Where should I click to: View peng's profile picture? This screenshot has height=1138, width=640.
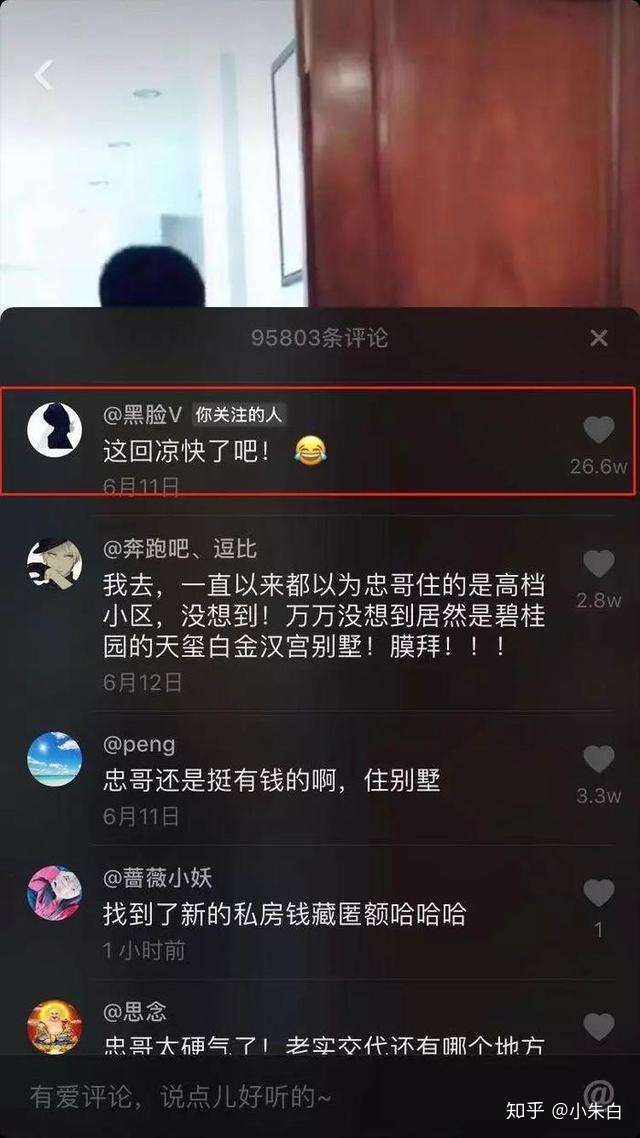53,758
